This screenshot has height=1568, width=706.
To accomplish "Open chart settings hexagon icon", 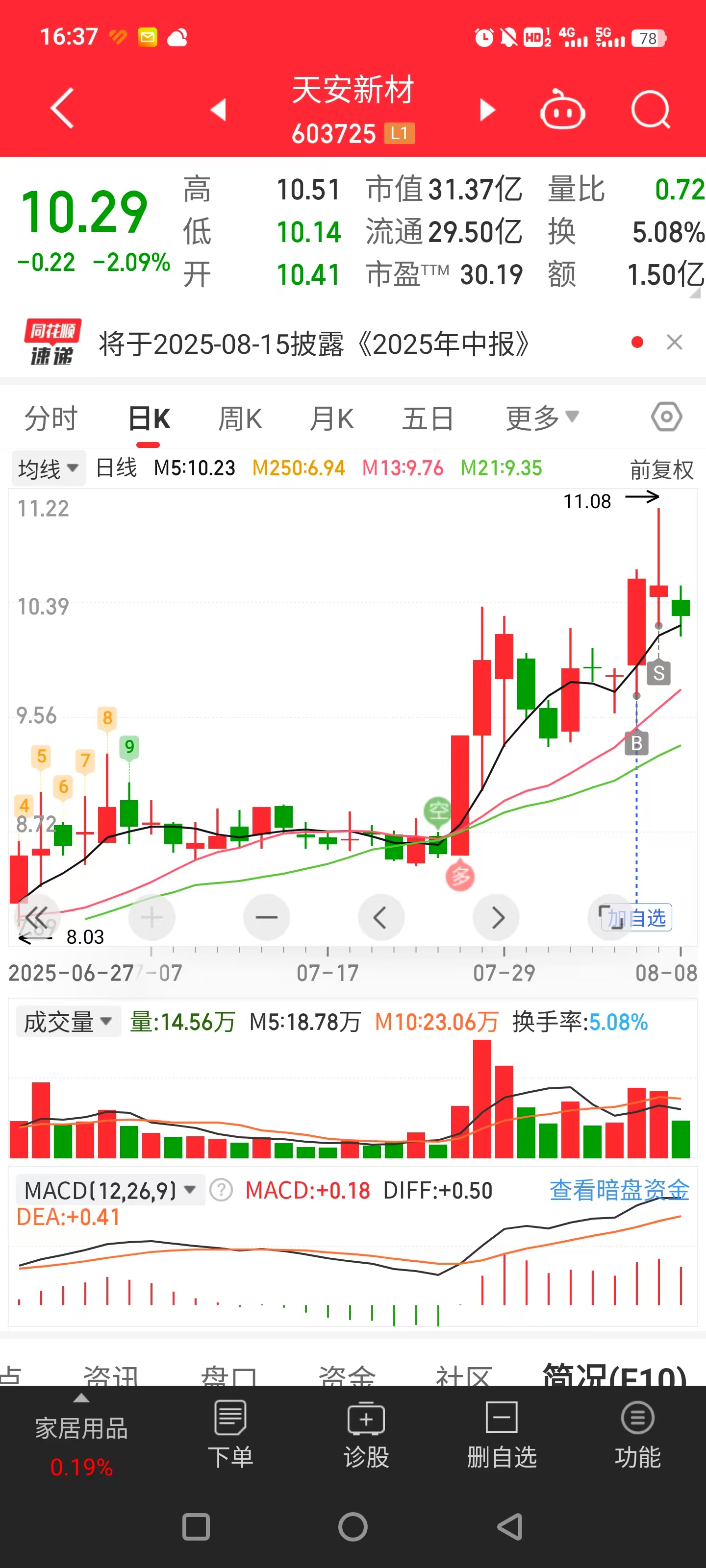I will click(666, 417).
